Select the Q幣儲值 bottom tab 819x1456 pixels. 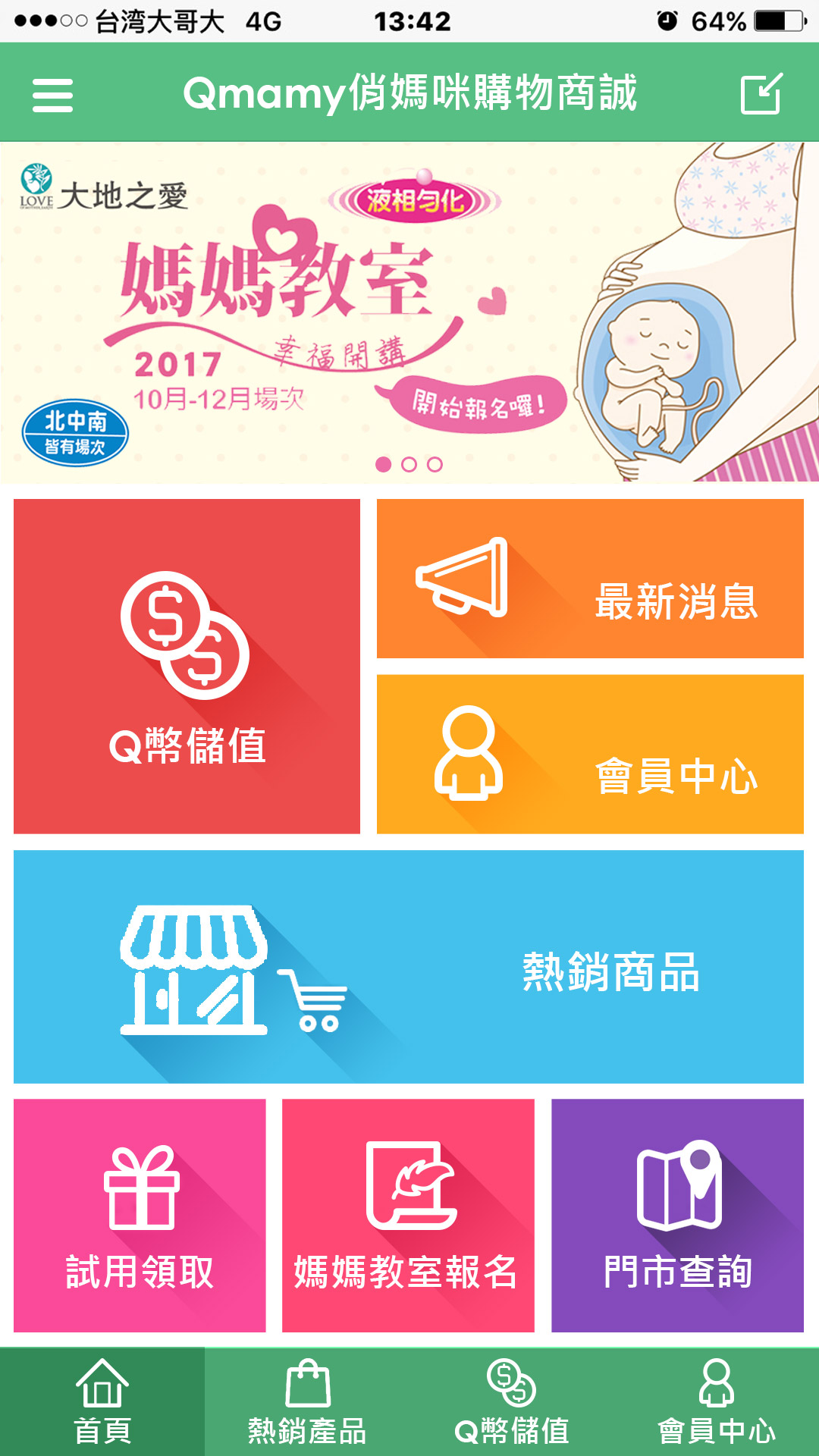click(x=512, y=1401)
